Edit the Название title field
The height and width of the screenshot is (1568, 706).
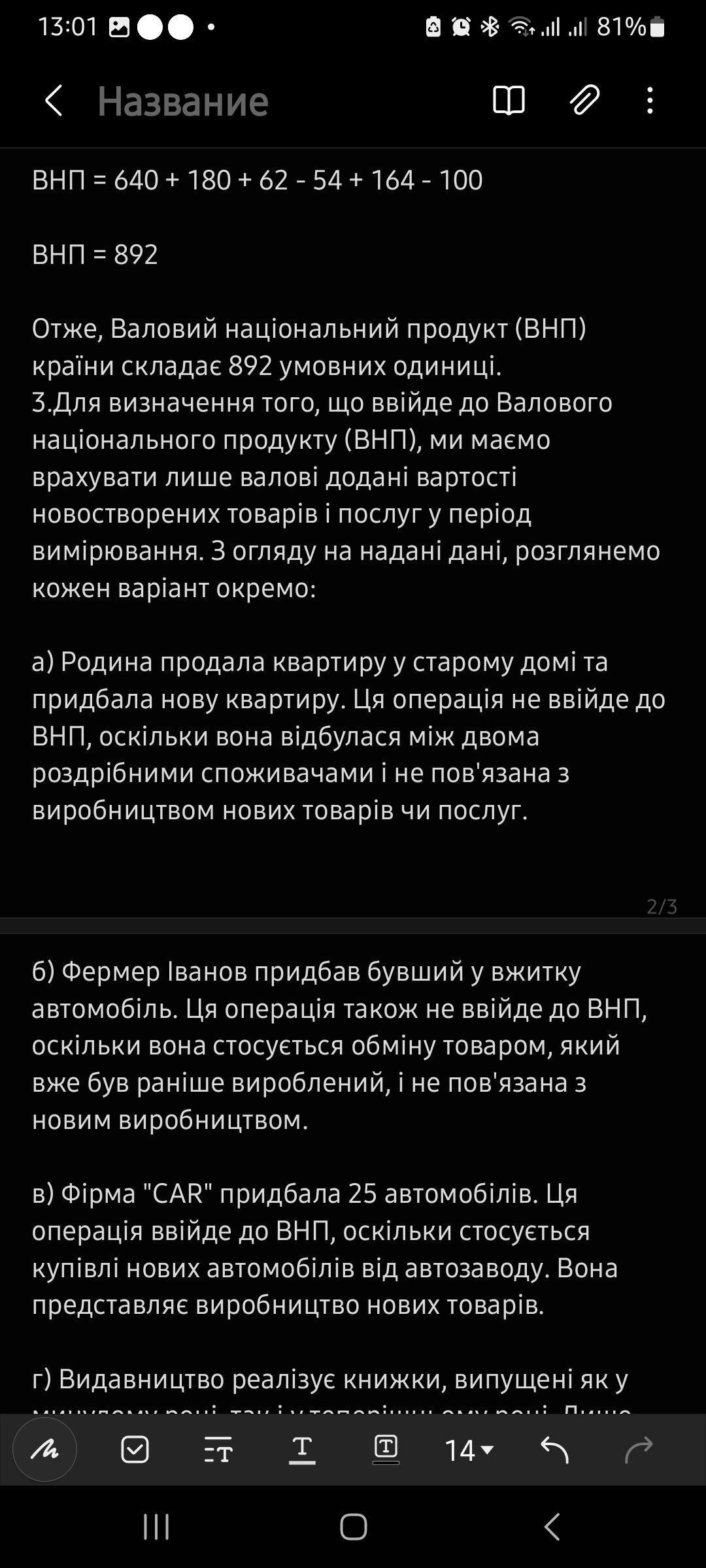pyautogui.click(x=183, y=101)
